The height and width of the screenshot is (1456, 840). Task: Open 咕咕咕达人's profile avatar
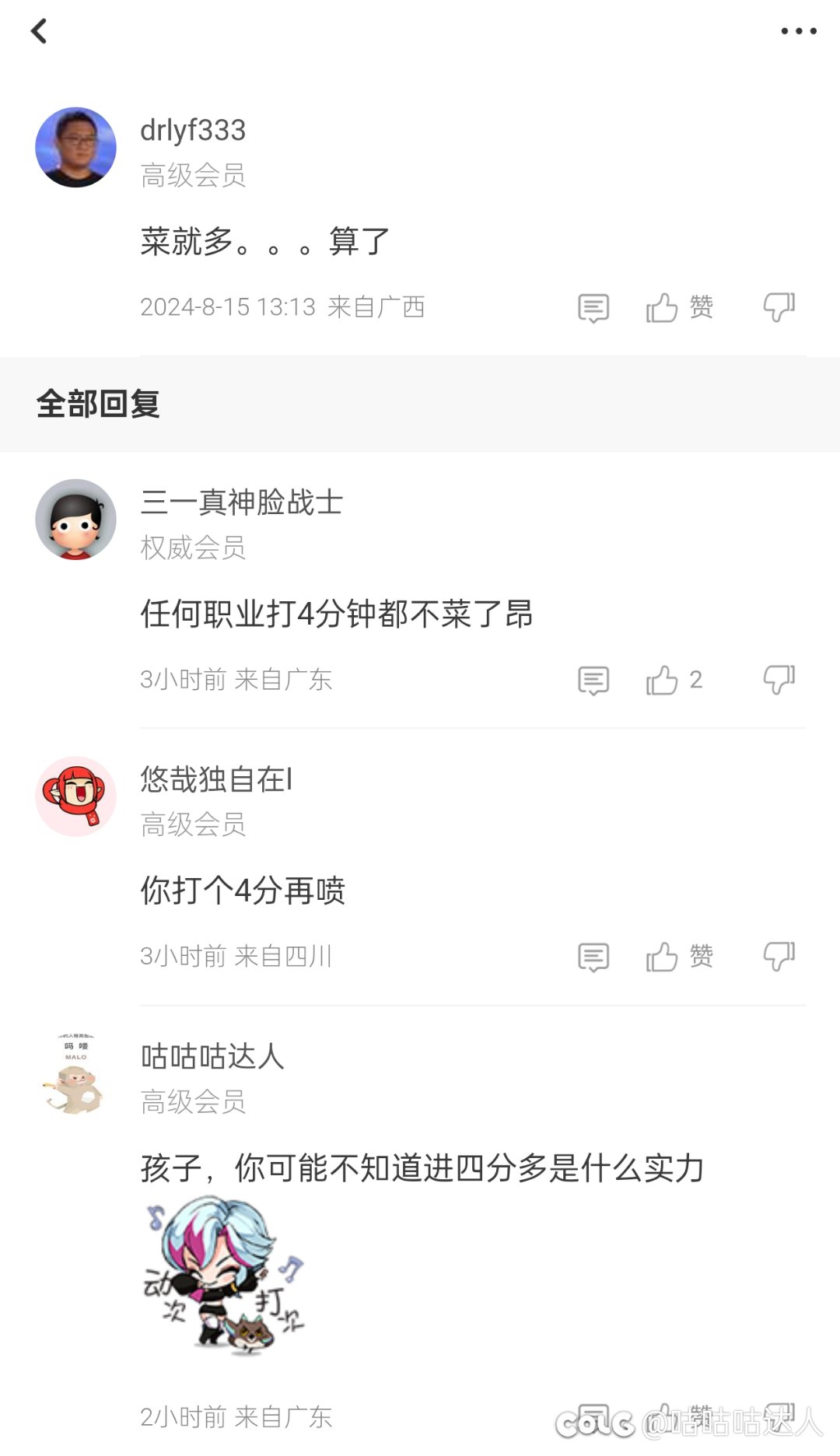[x=75, y=1074]
